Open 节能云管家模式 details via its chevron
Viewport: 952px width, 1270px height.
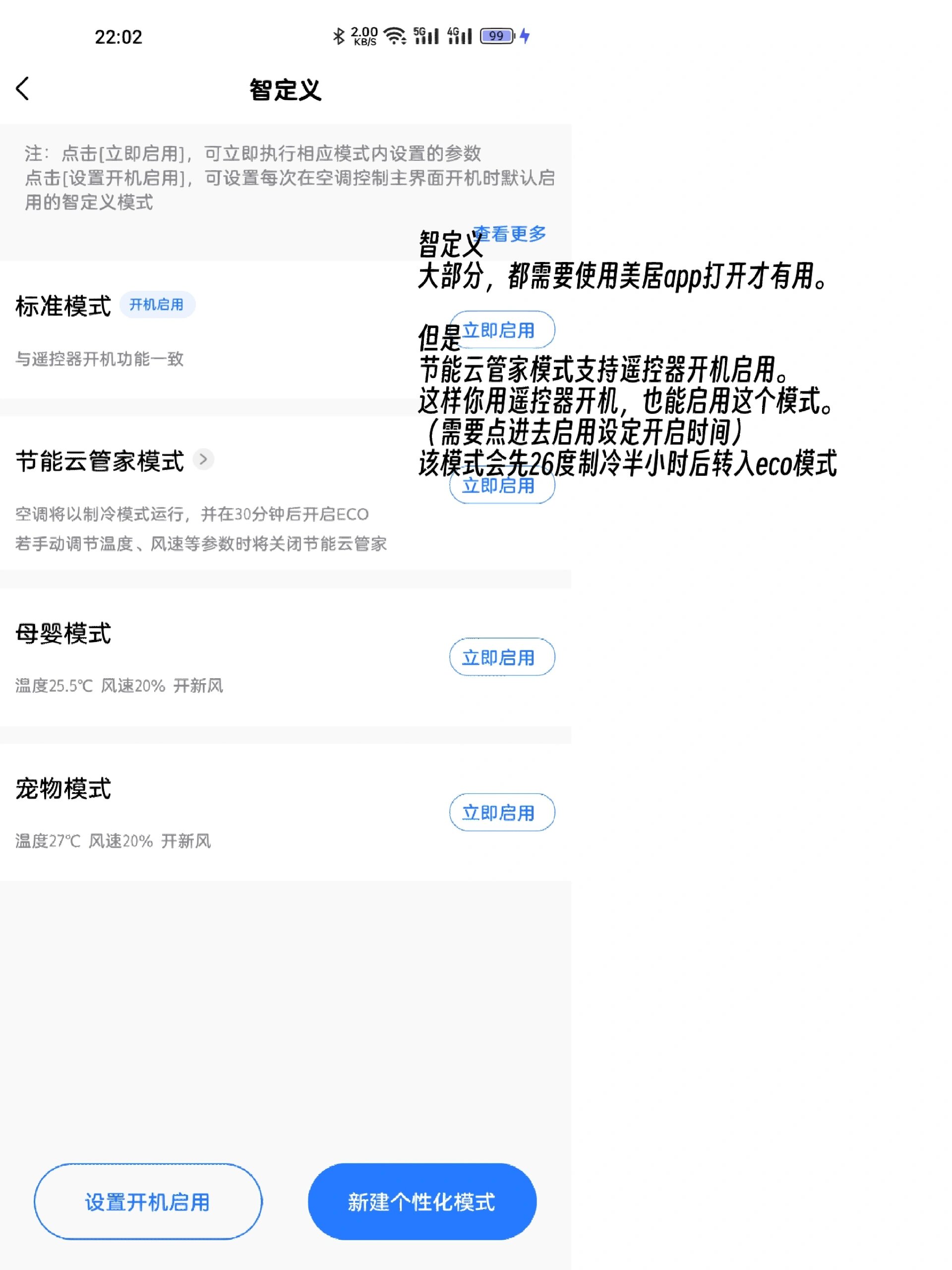tap(203, 459)
